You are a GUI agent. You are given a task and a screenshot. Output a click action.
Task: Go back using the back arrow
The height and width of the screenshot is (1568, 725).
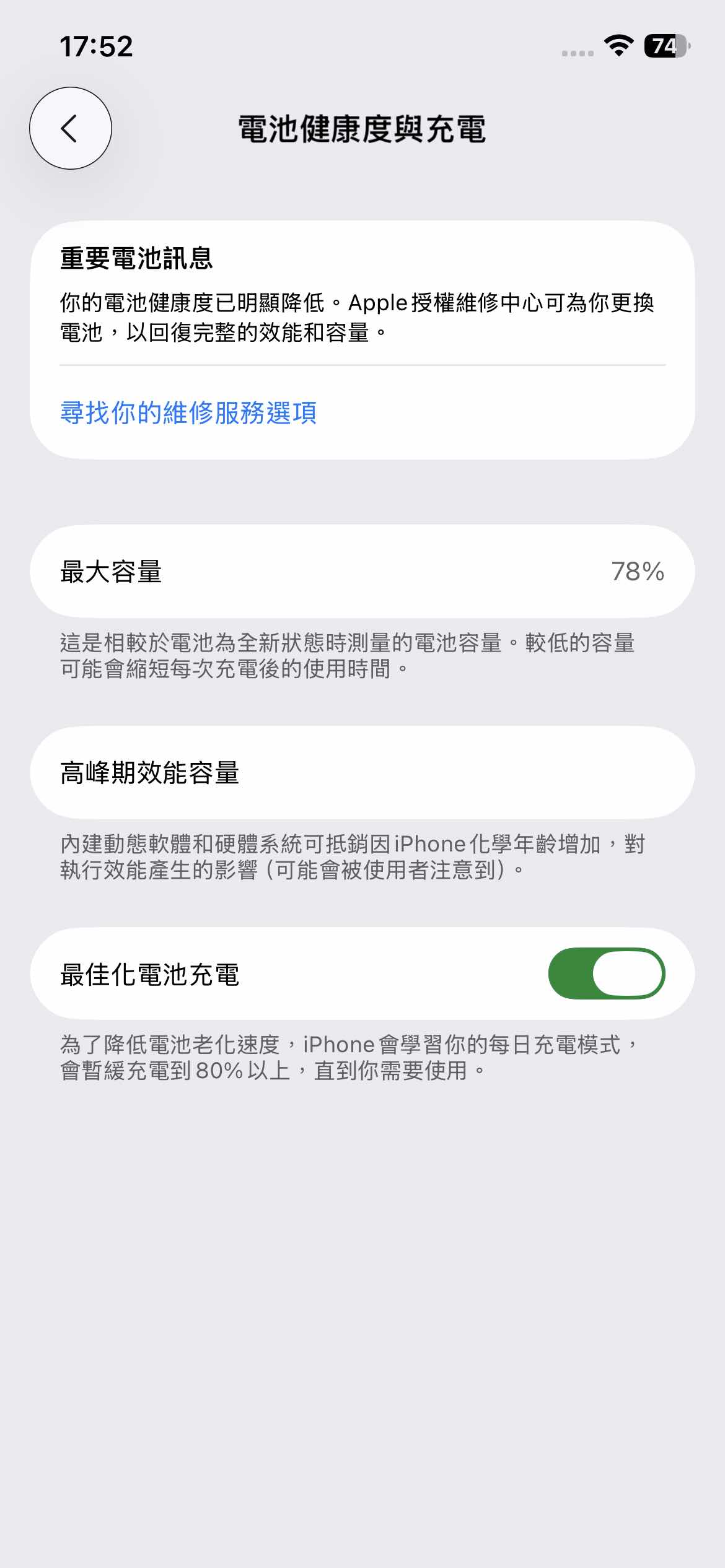pyautogui.click(x=70, y=128)
